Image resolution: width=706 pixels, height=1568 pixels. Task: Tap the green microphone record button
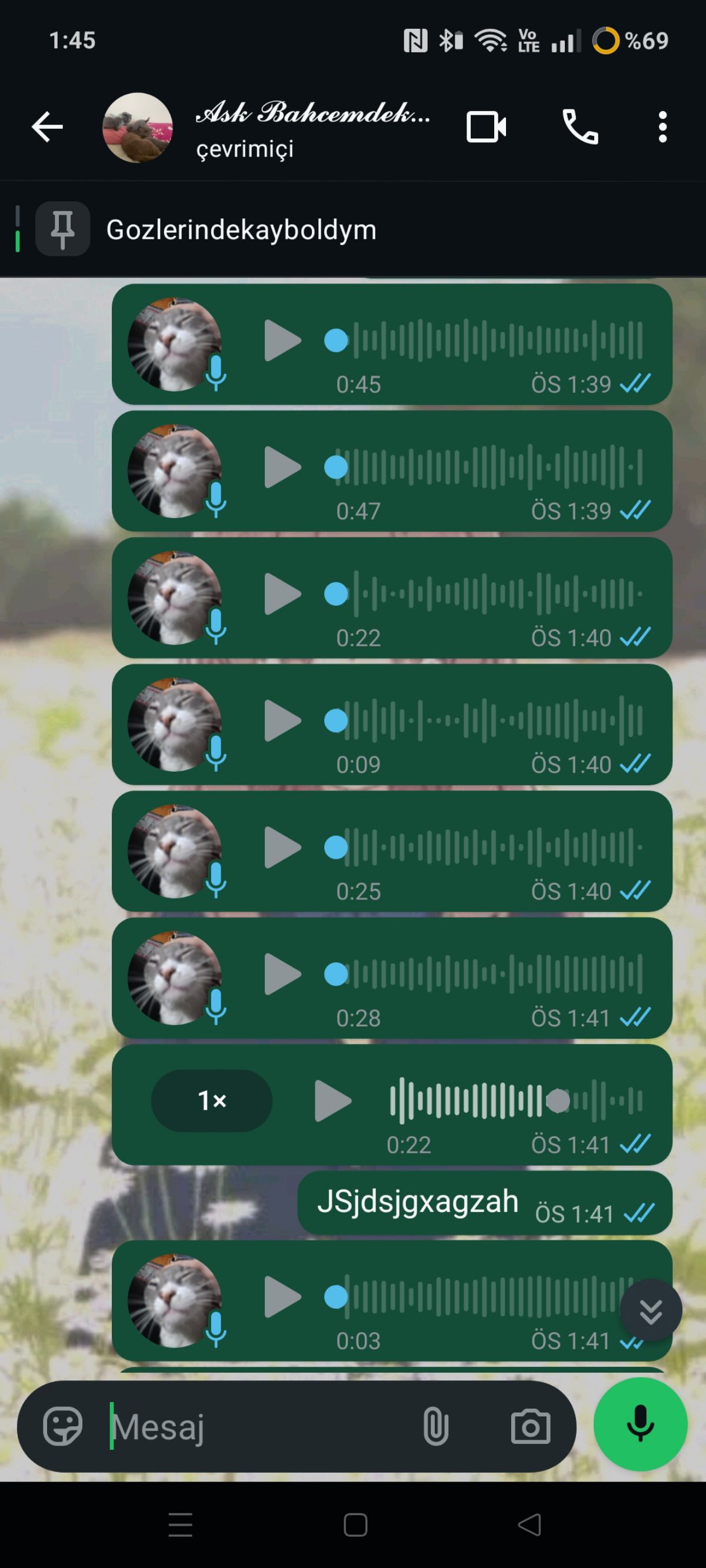[640, 1424]
